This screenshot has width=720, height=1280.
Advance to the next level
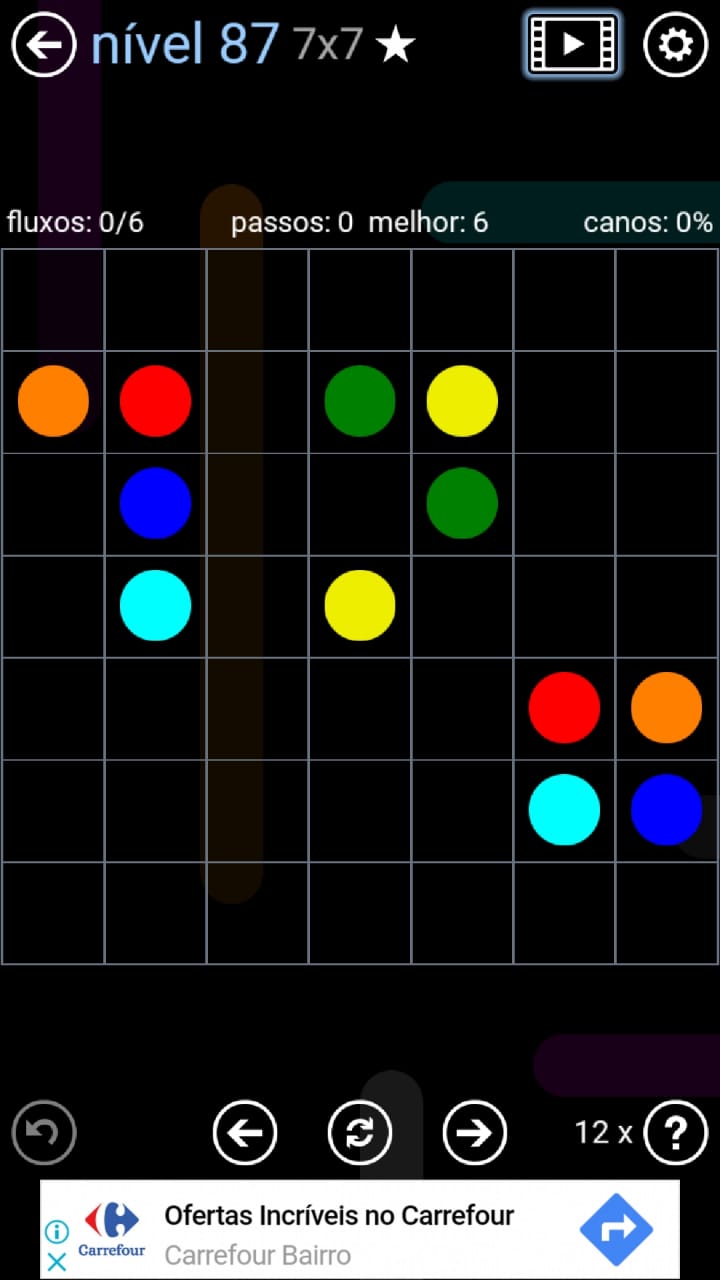(475, 1133)
